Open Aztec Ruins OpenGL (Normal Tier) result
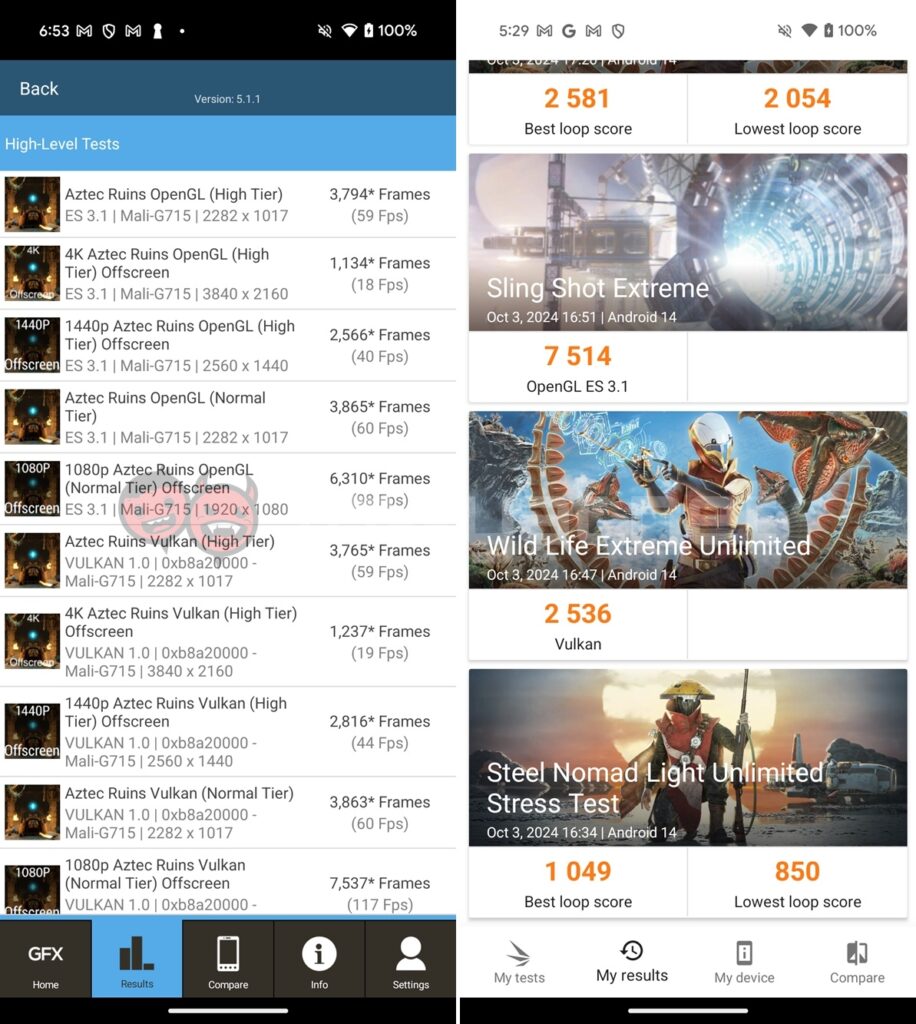The width and height of the screenshot is (916, 1024). click(x=228, y=417)
